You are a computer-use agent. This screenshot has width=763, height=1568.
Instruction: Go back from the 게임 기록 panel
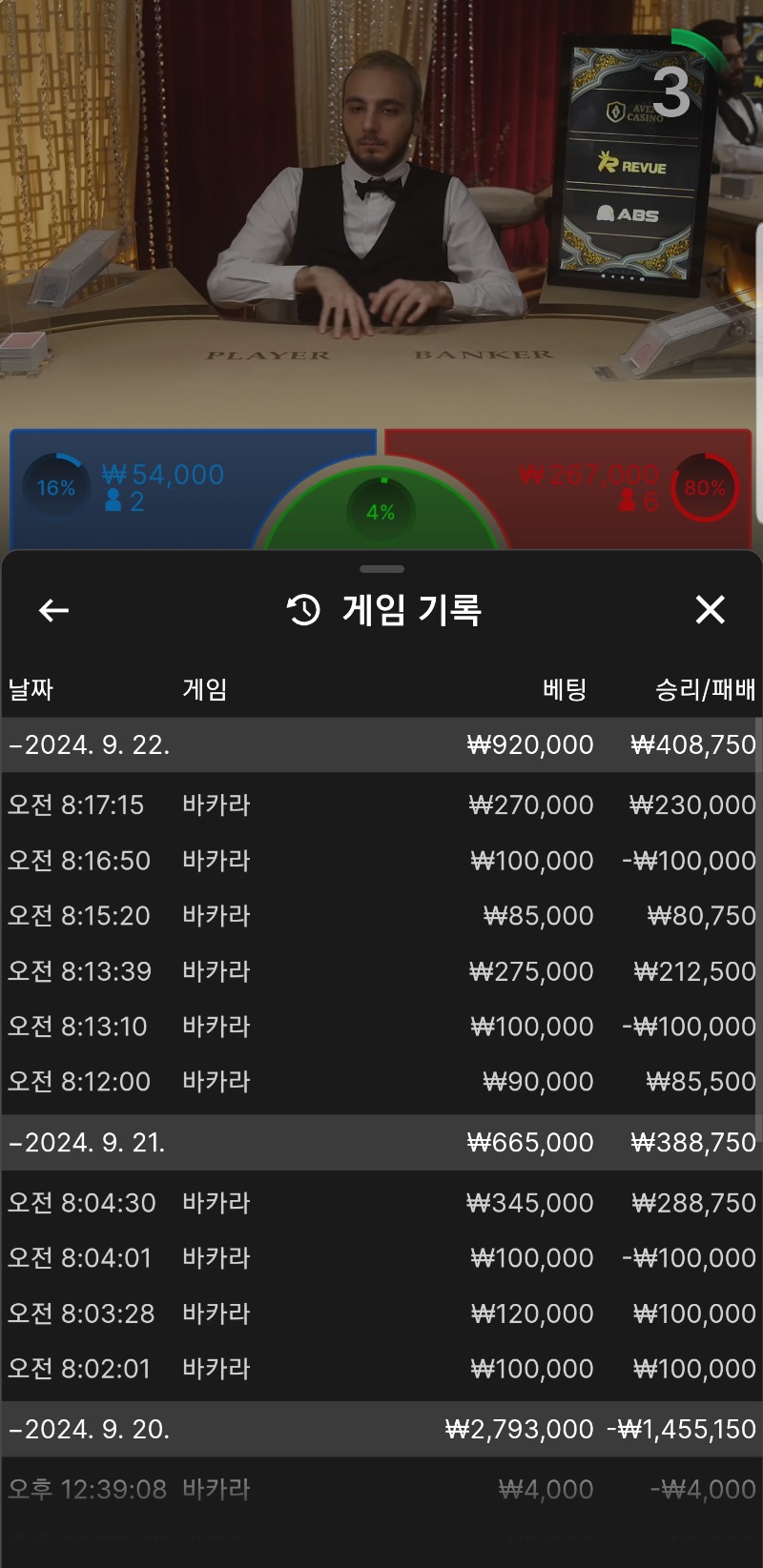(x=53, y=610)
